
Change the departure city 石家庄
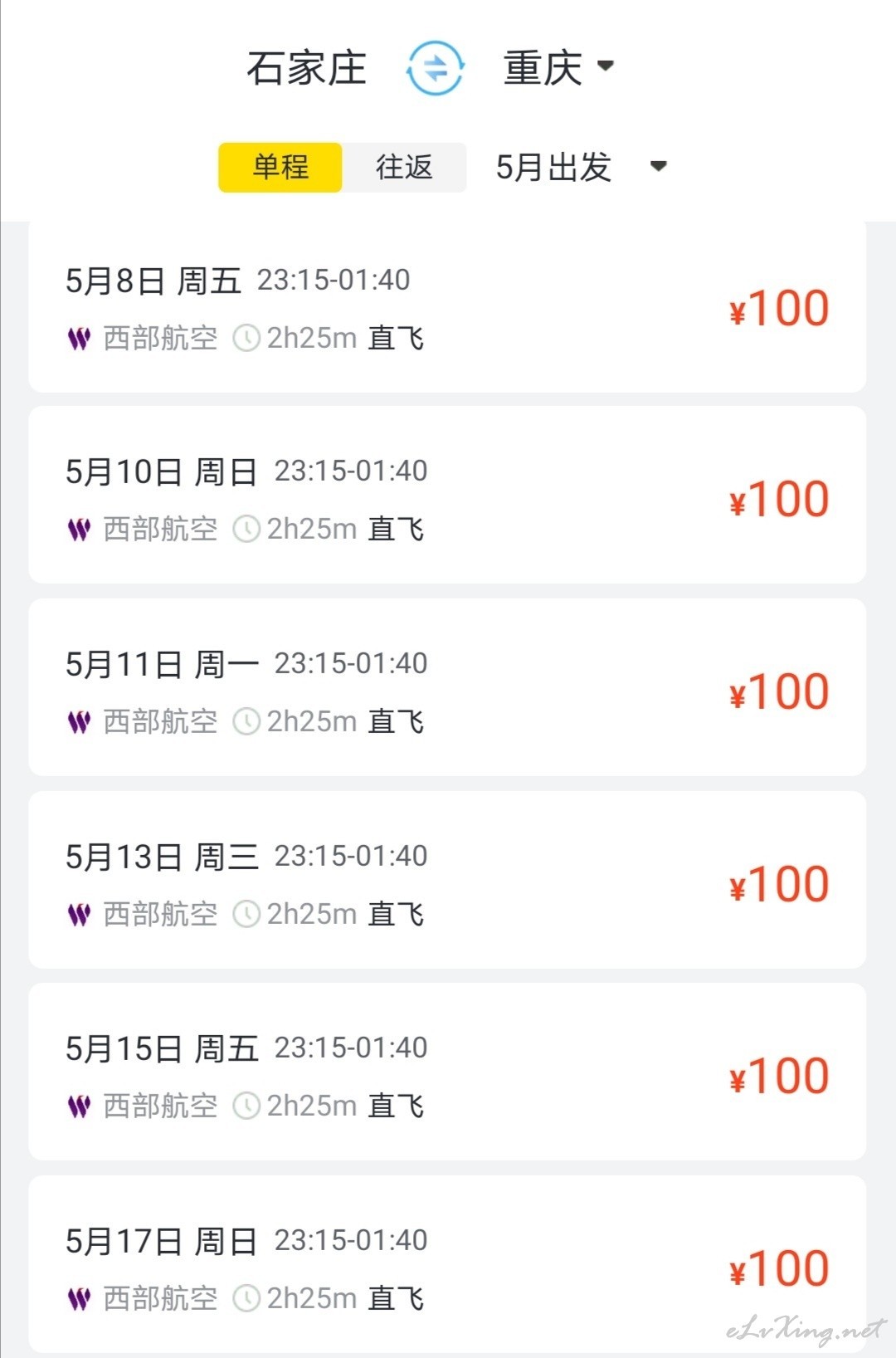coord(306,68)
